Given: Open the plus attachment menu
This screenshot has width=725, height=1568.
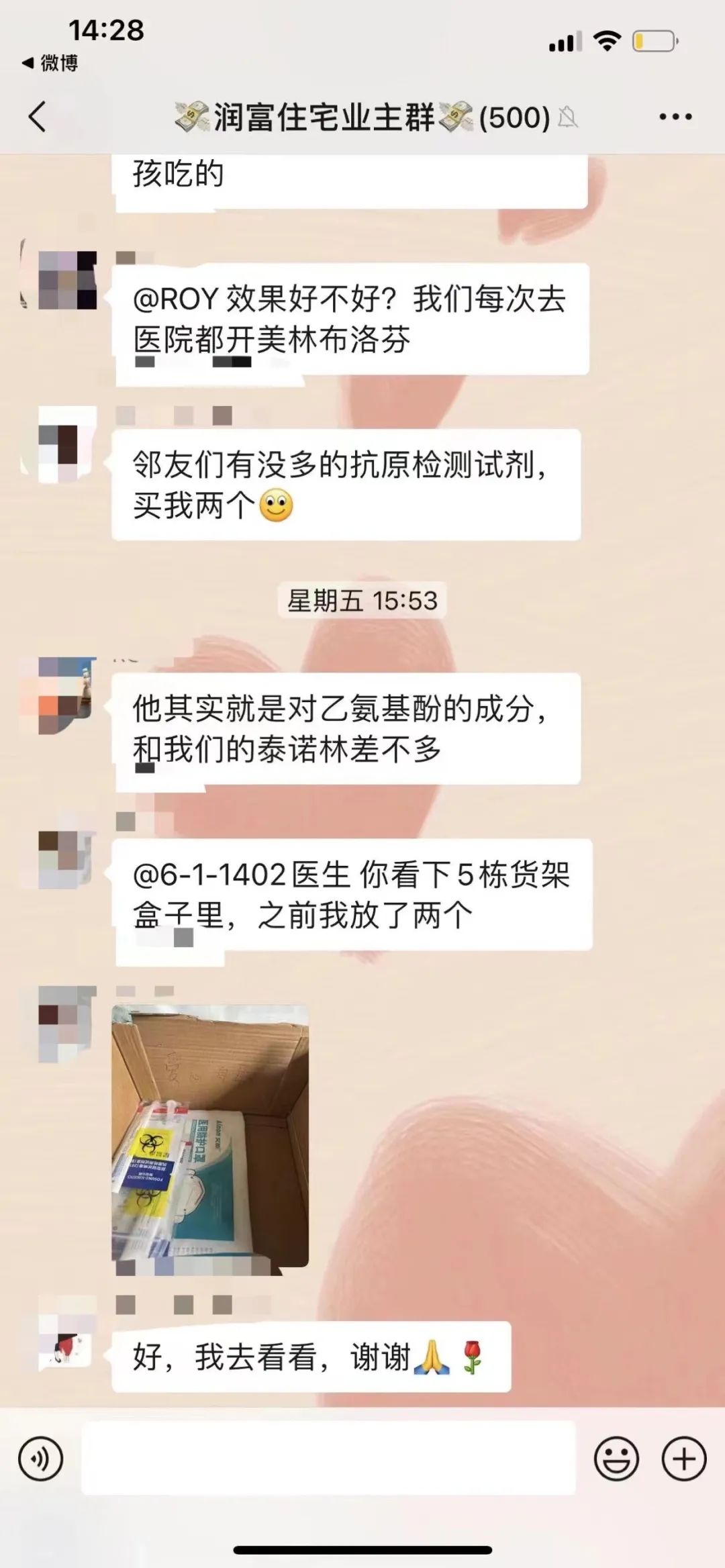Looking at the screenshot, I should tap(684, 1458).
